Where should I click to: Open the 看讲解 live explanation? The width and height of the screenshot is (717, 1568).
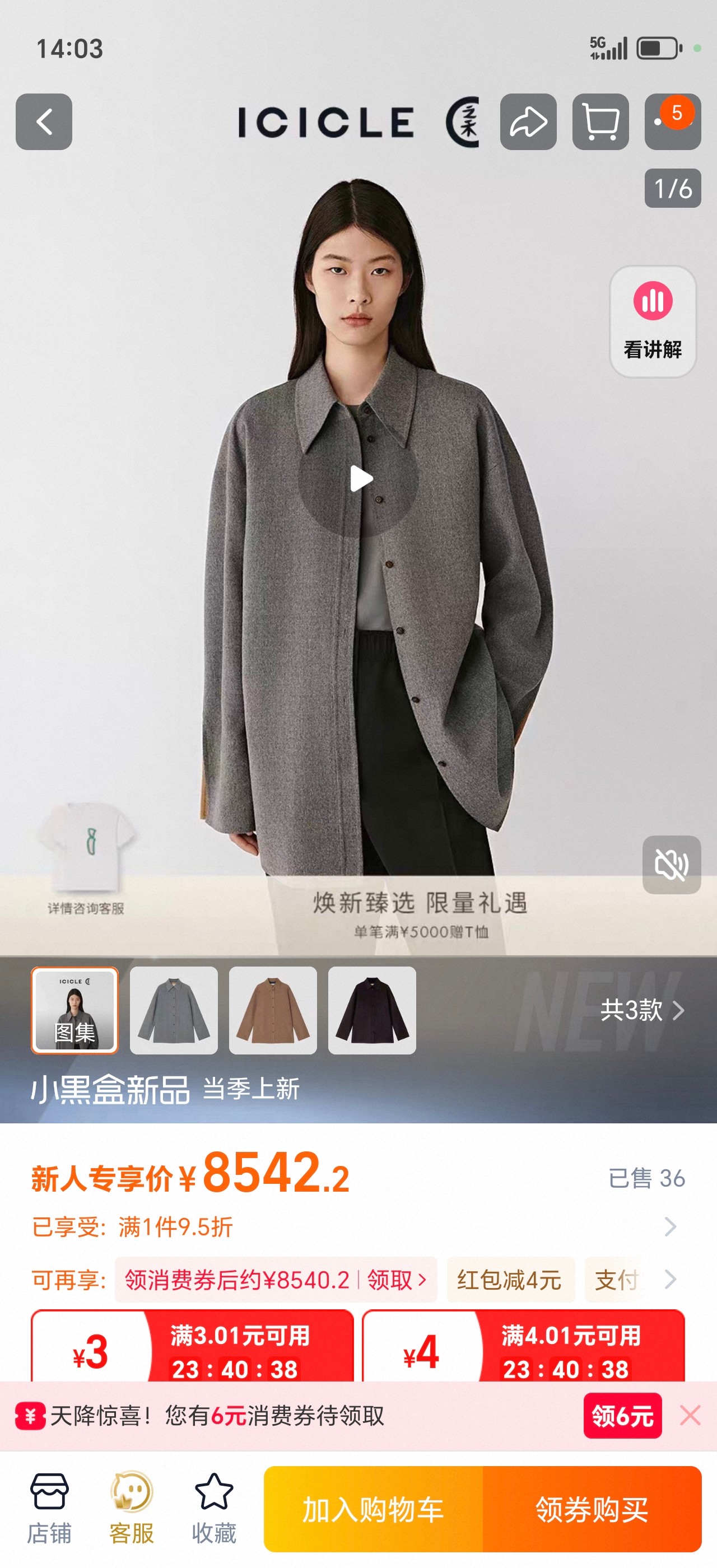[653, 321]
